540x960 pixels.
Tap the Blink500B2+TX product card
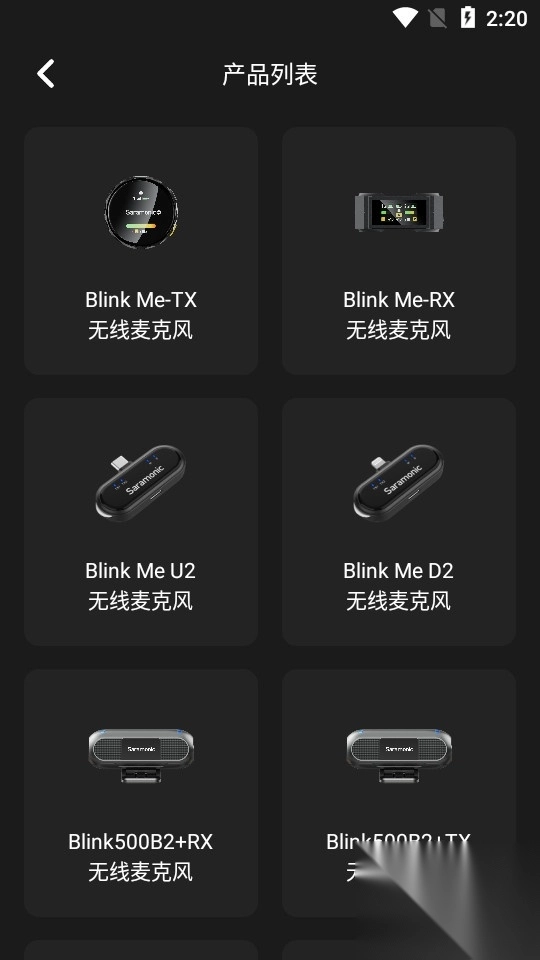399,793
